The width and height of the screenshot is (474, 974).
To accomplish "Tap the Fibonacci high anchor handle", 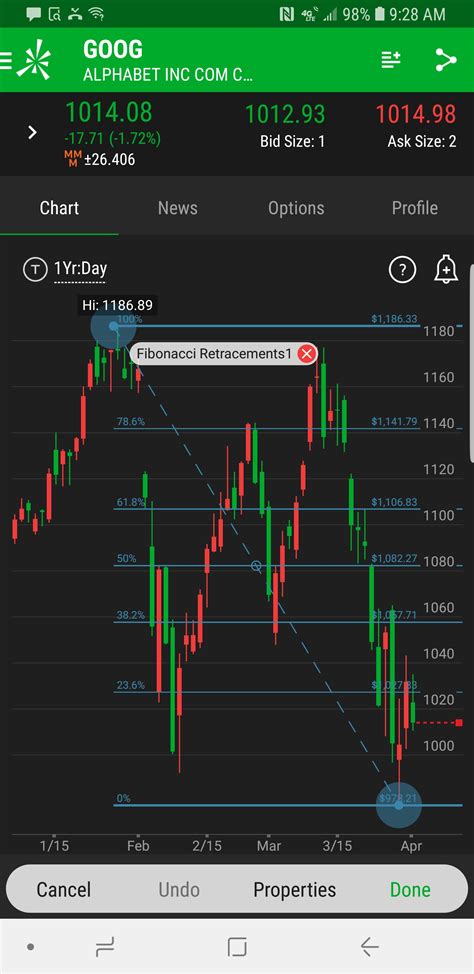I will (113, 325).
